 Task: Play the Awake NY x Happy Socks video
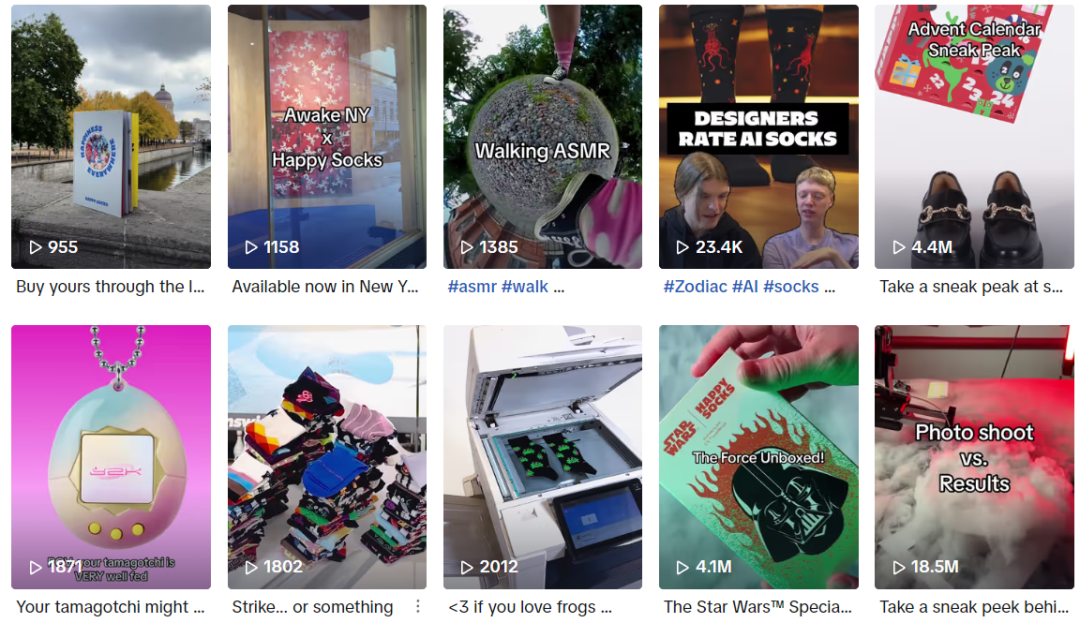327,137
